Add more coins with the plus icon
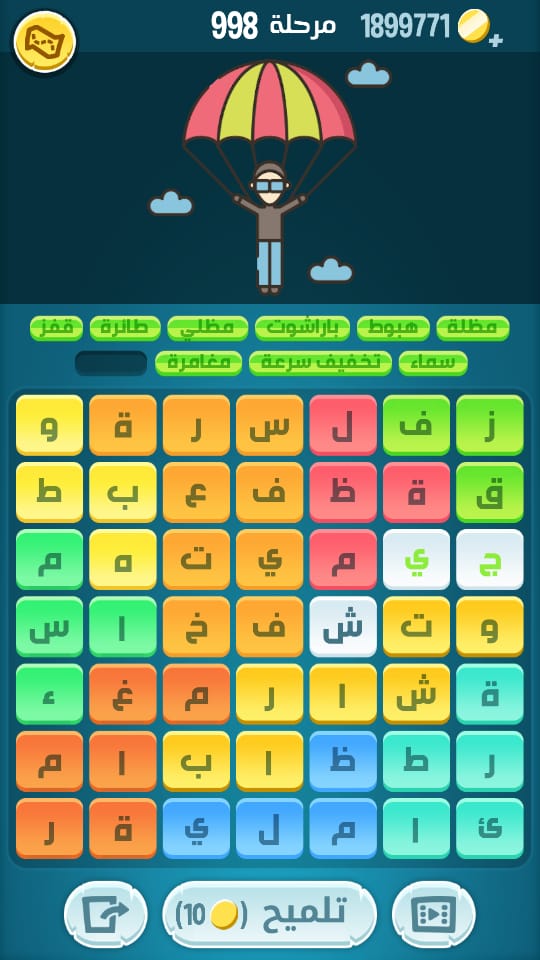 click(x=496, y=41)
